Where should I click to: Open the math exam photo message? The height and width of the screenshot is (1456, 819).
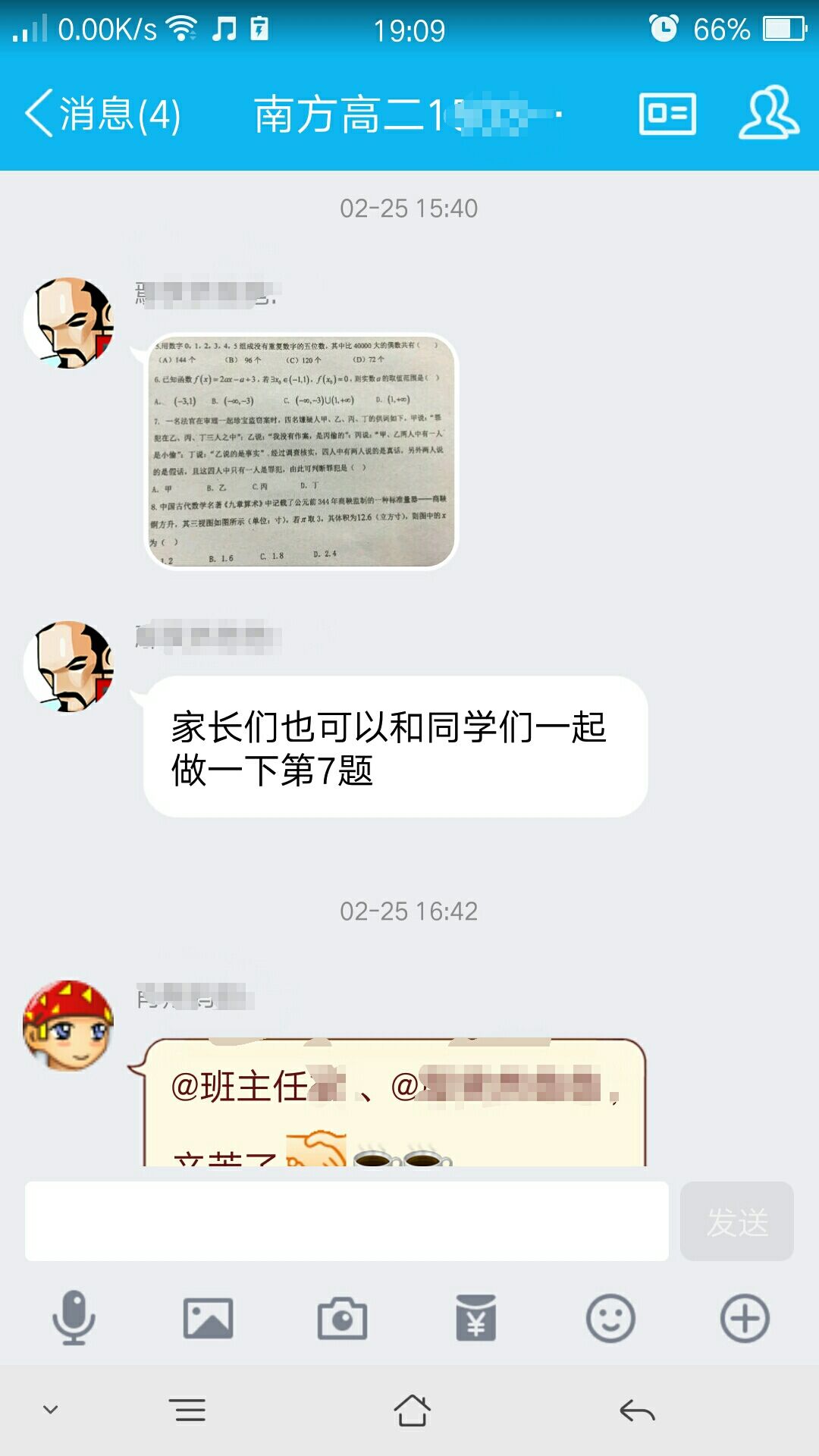tap(302, 451)
